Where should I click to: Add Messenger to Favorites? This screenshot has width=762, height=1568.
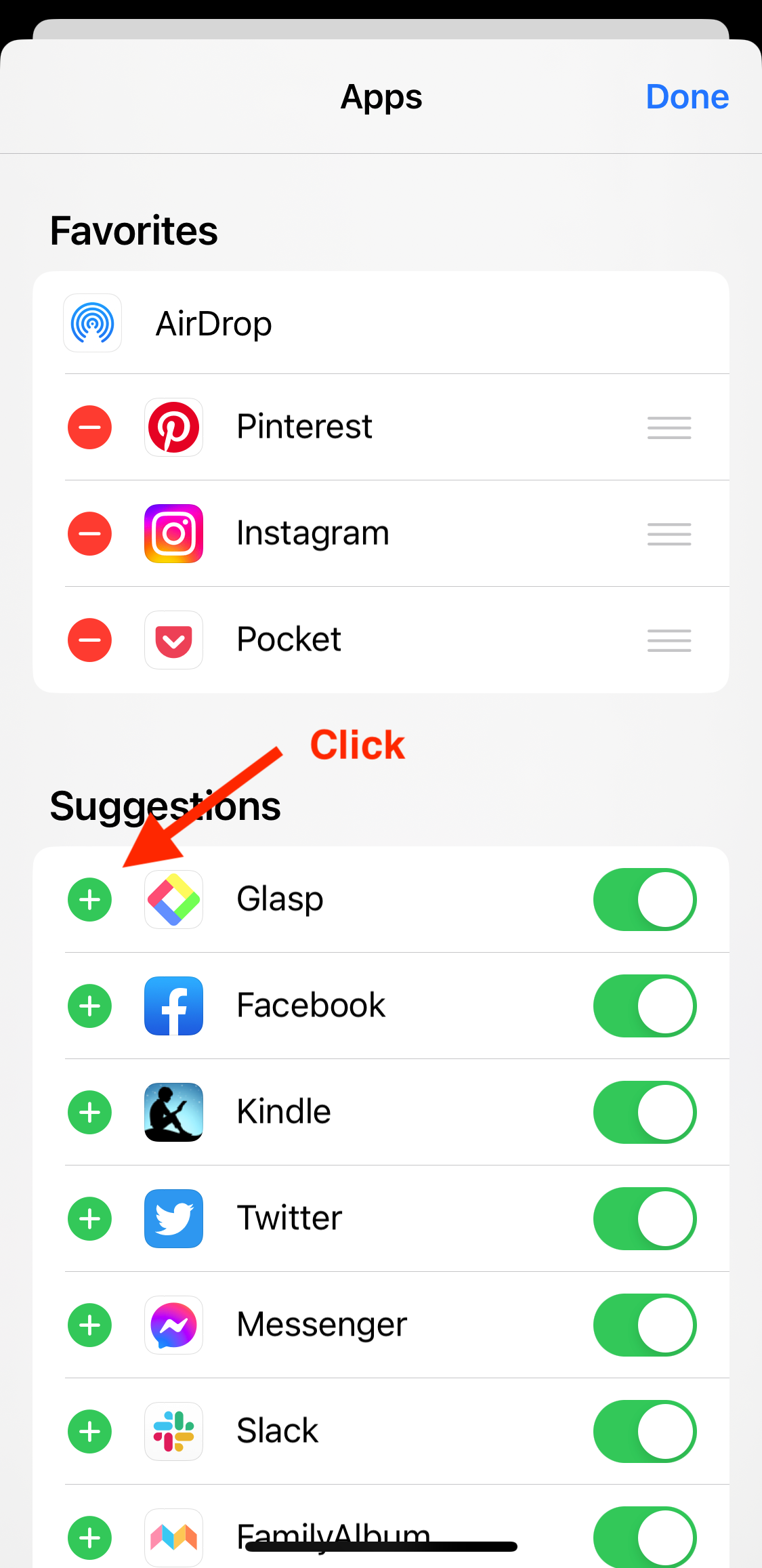pos(89,1325)
